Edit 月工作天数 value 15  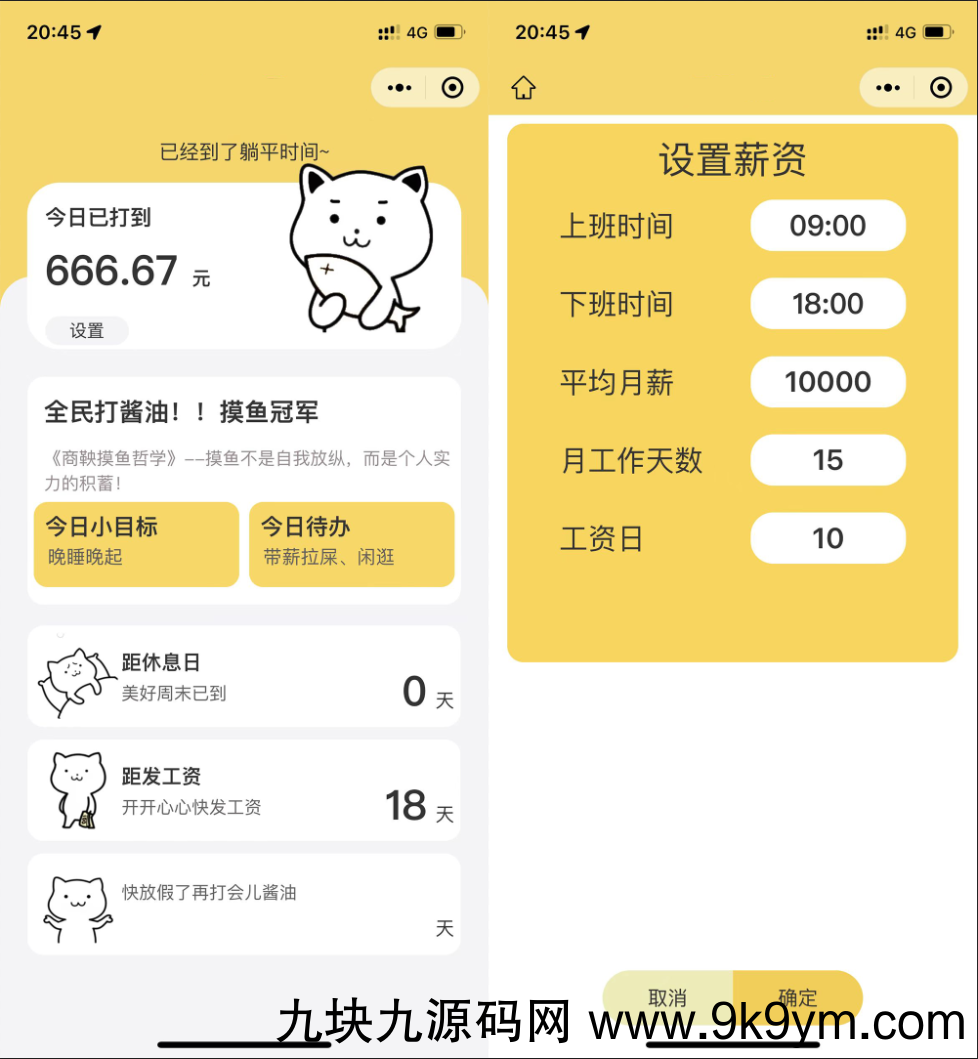pyautogui.click(x=827, y=460)
